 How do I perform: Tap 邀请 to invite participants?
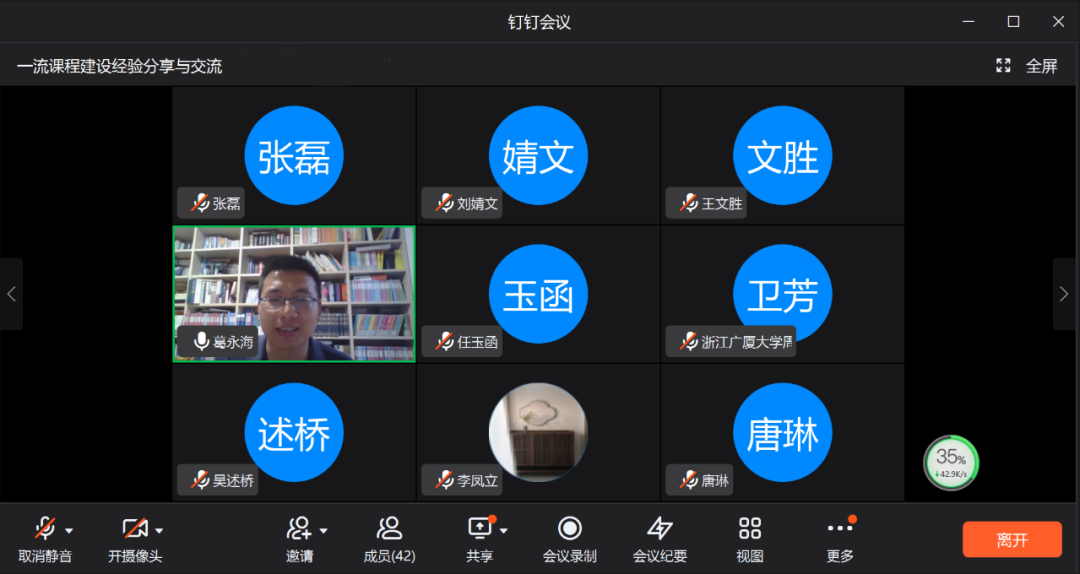click(x=299, y=538)
